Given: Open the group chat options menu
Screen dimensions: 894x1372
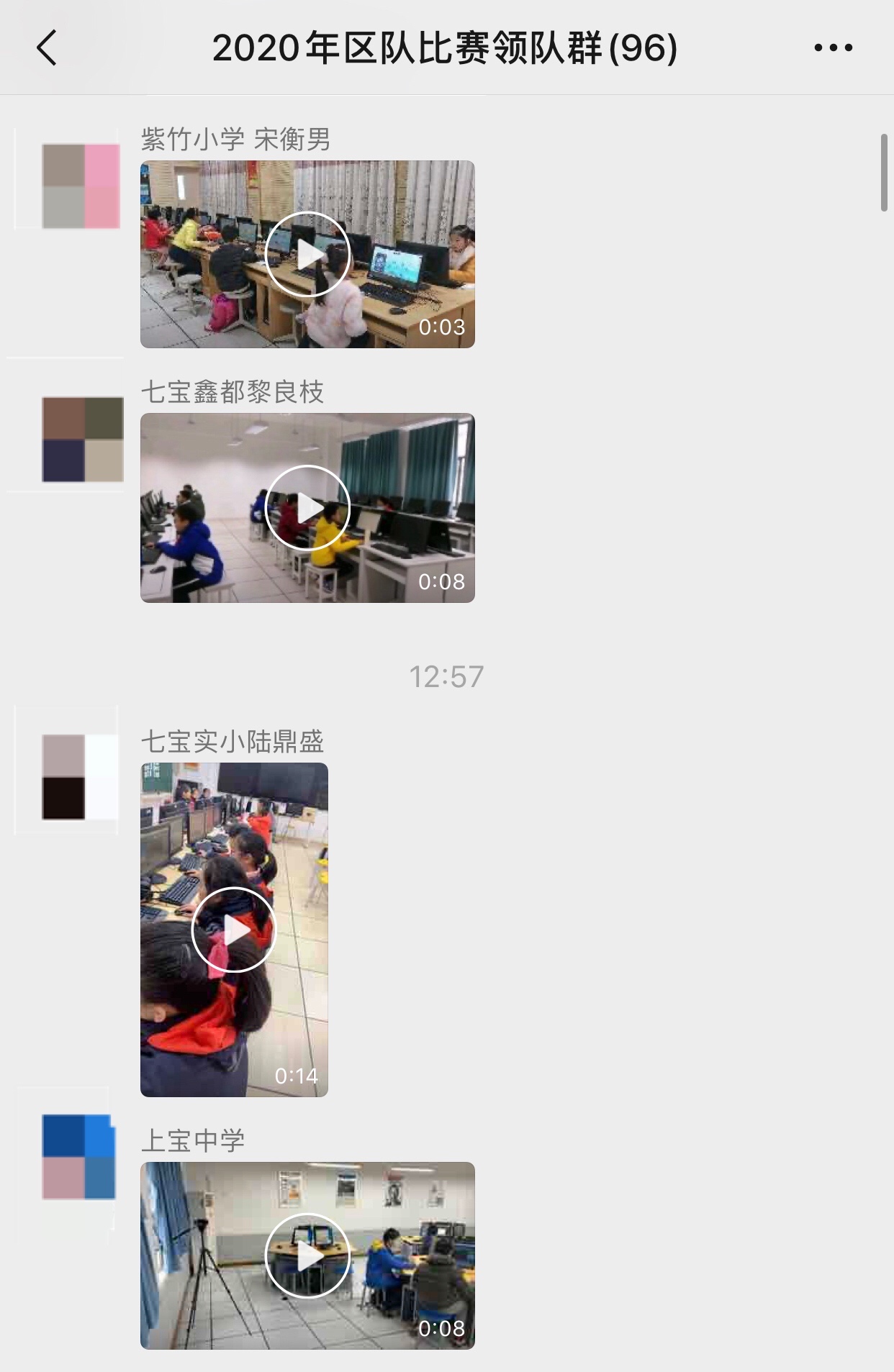Looking at the screenshot, I should [x=833, y=48].
